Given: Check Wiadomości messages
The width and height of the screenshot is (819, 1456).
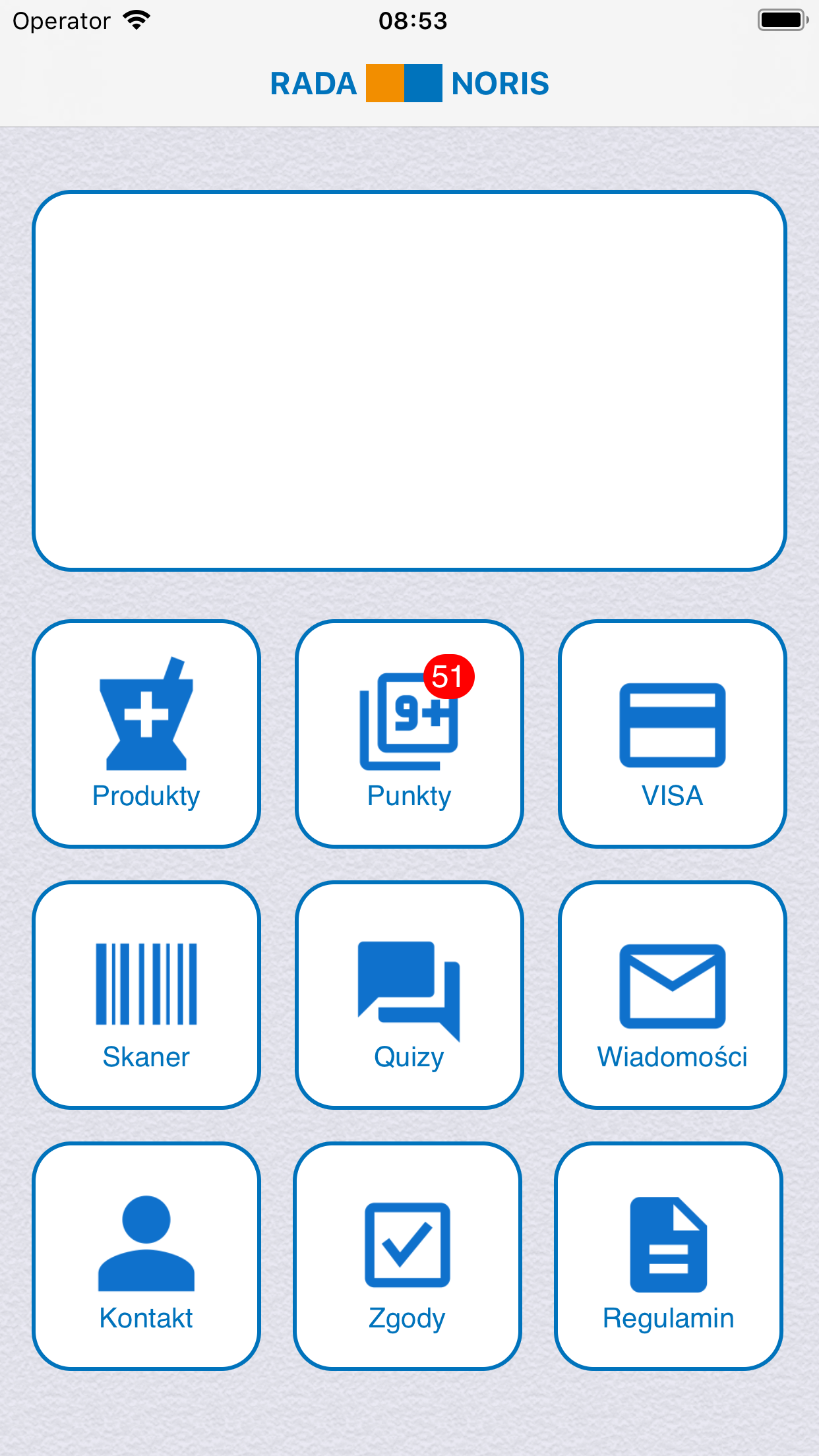Looking at the screenshot, I should [x=672, y=994].
